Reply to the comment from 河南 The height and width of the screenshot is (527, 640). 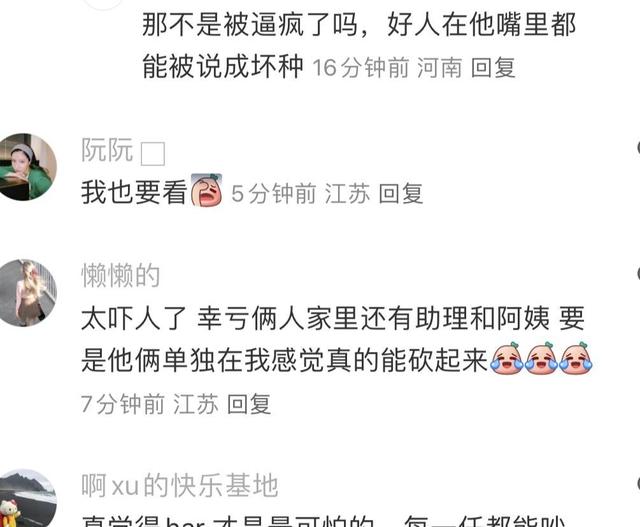[x=492, y=68]
